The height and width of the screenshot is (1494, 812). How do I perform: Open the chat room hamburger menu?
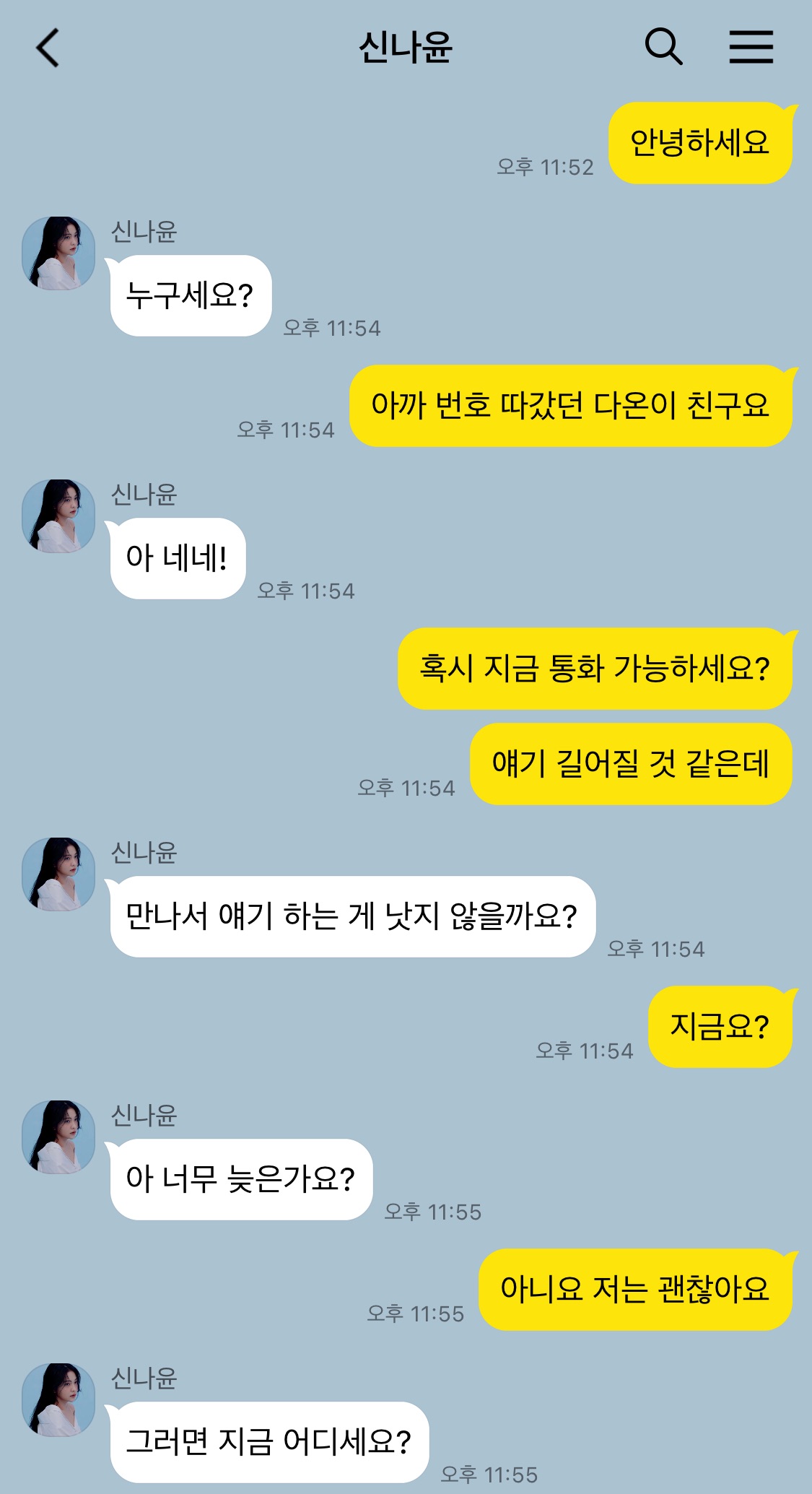click(751, 47)
